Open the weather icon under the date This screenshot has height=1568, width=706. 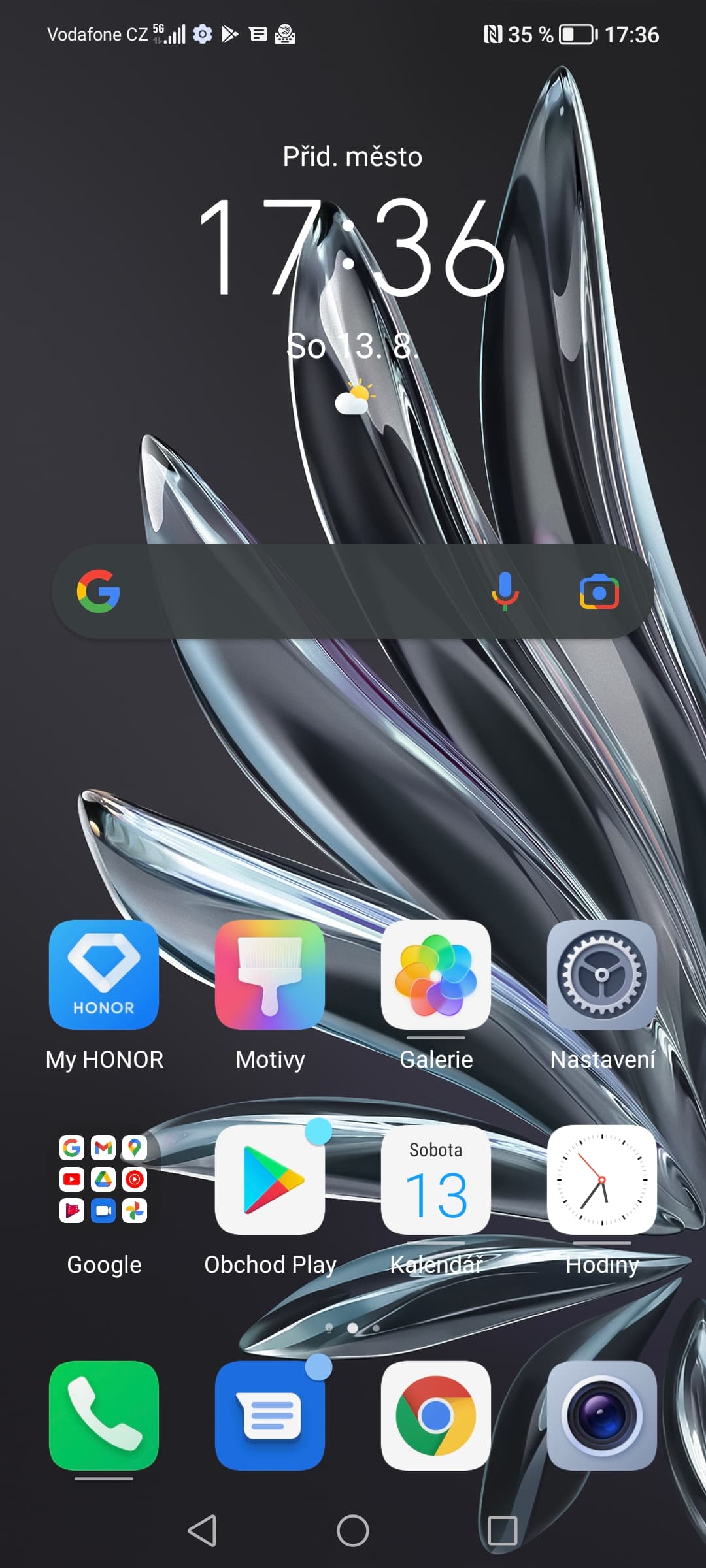[x=354, y=397]
